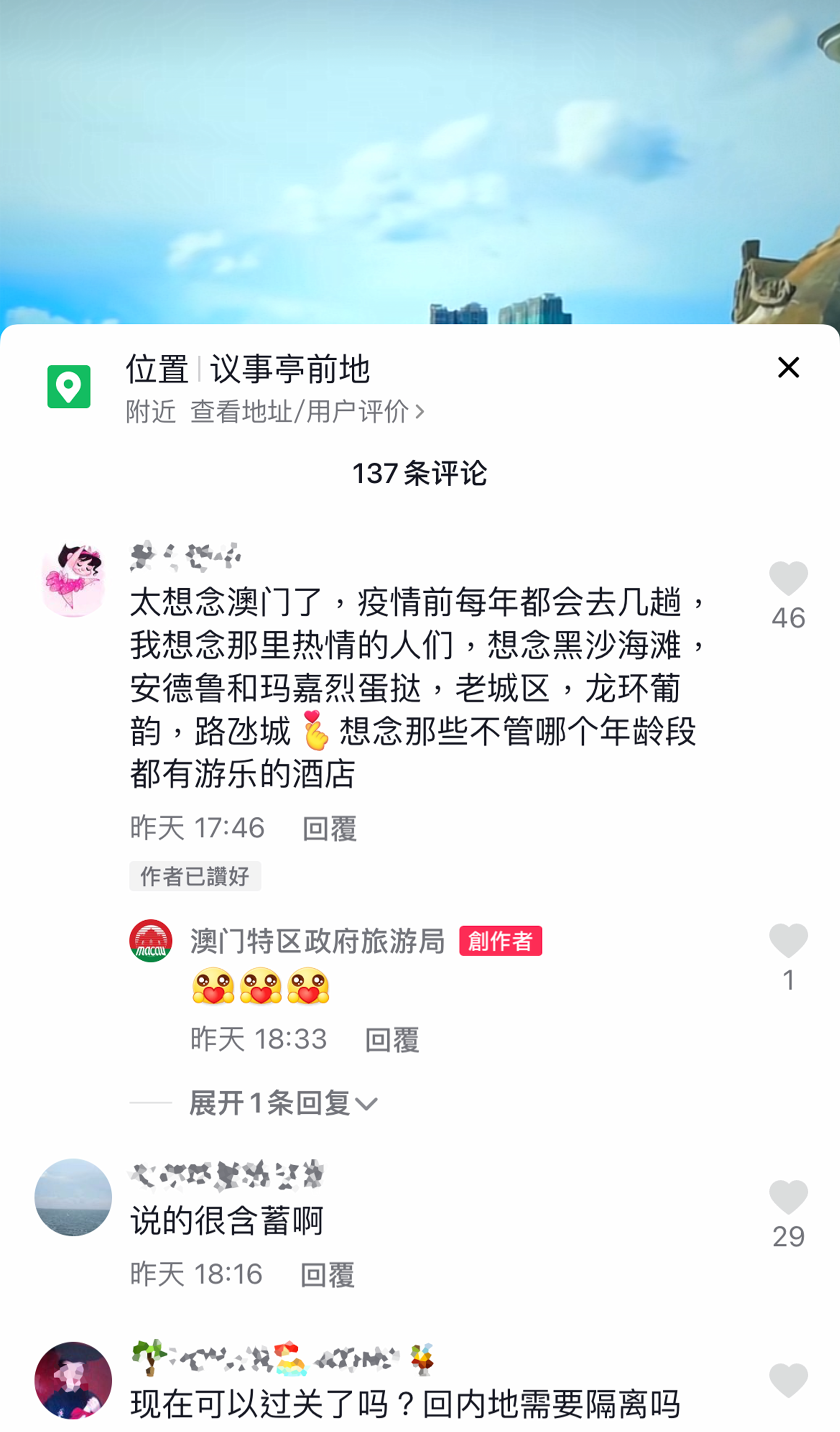This screenshot has height=1432, width=840.
Task: Open the sea-photo avatar commenter's profile
Action: (73, 1197)
